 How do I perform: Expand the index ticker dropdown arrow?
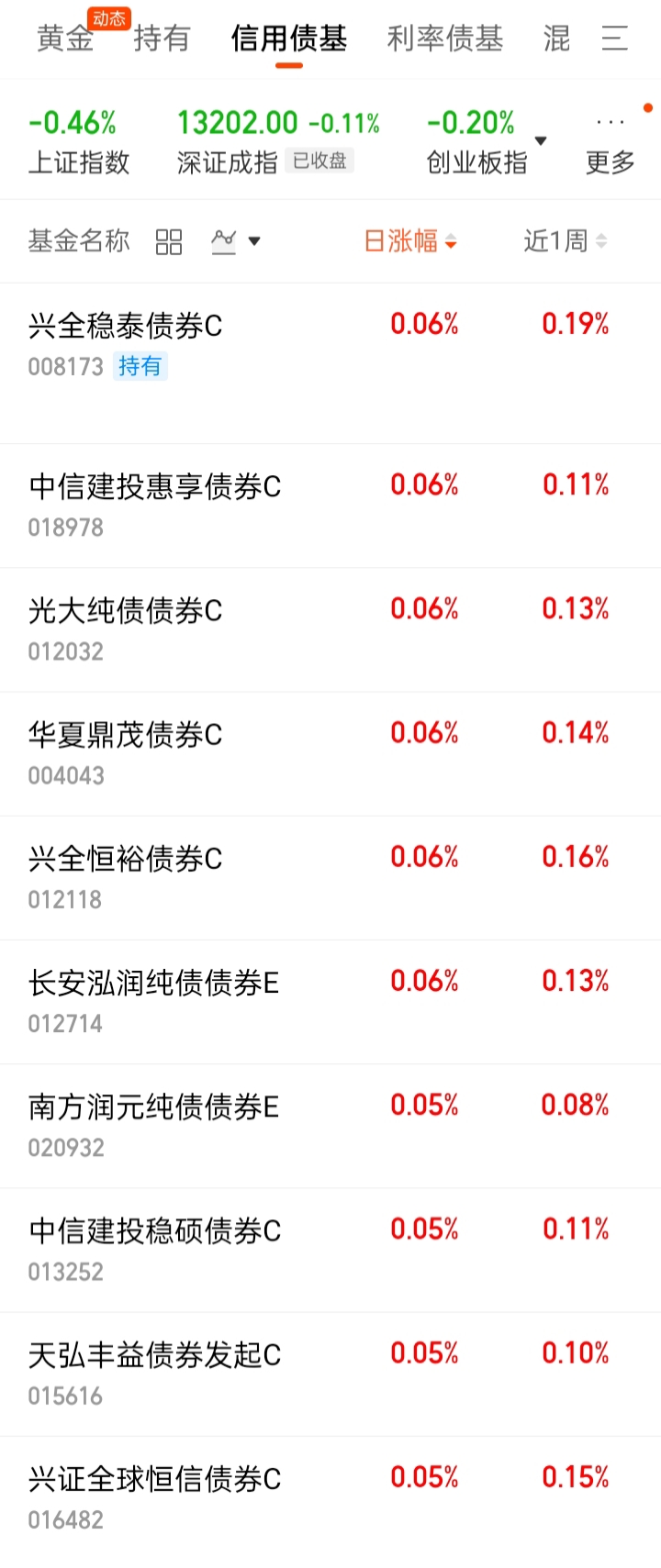541,140
